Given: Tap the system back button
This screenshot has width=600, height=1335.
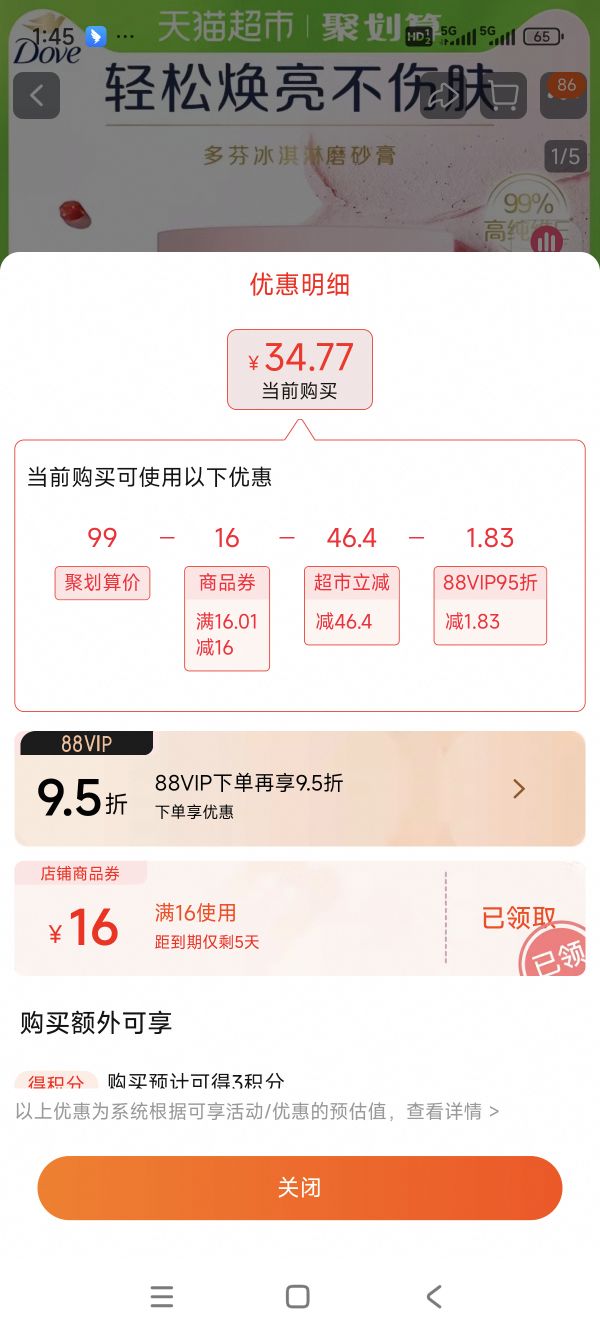Looking at the screenshot, I should 434,1297.
